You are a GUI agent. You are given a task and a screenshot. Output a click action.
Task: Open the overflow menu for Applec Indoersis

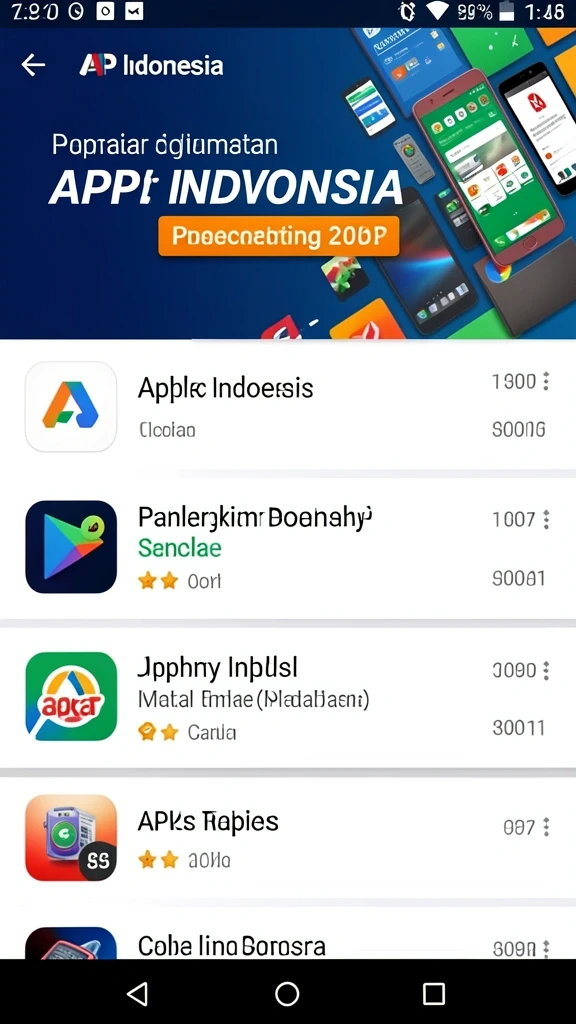click(x=546, y=381)
